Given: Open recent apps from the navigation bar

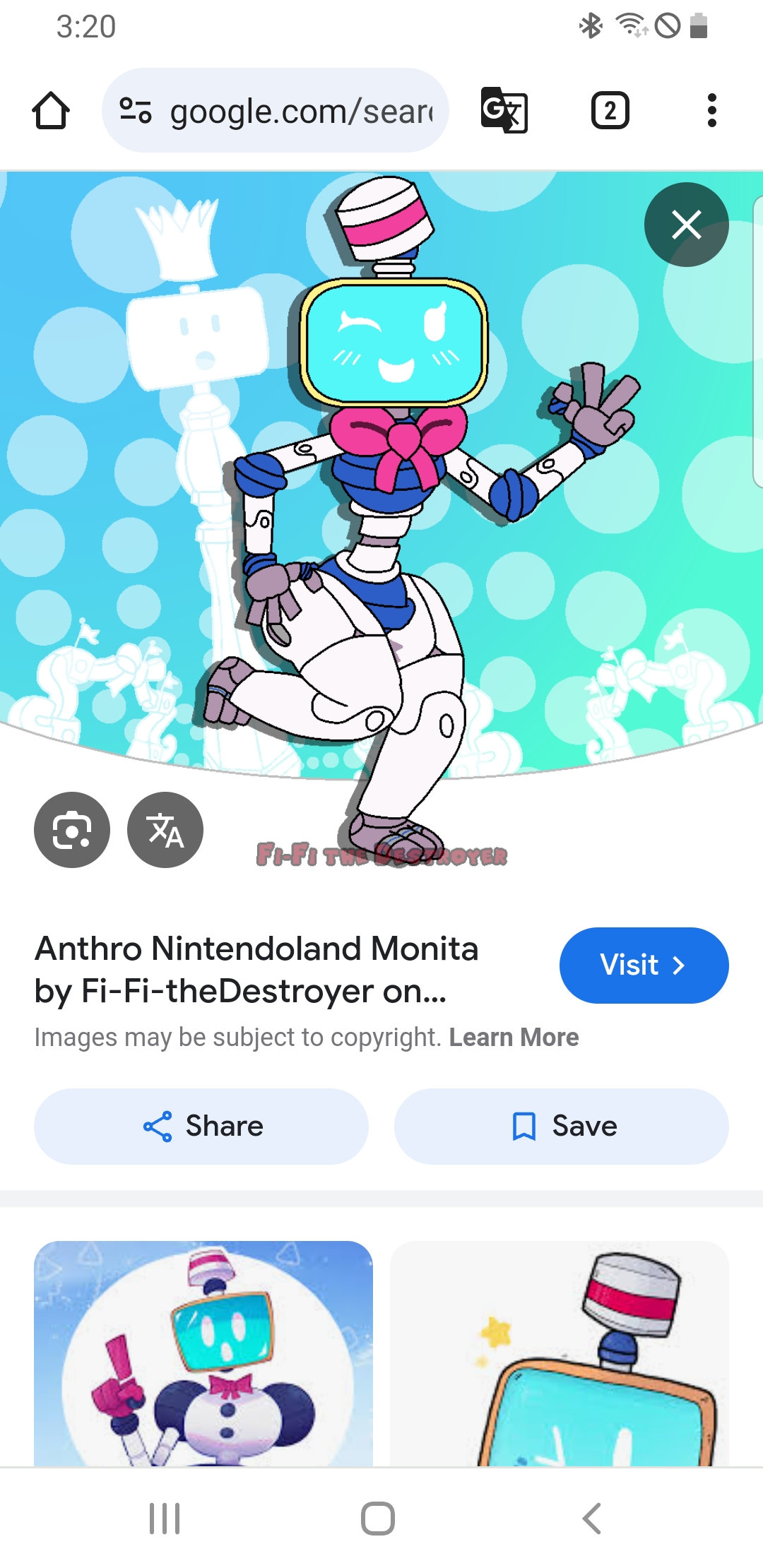Looking at the screenshot, I should coord(165,1518).
